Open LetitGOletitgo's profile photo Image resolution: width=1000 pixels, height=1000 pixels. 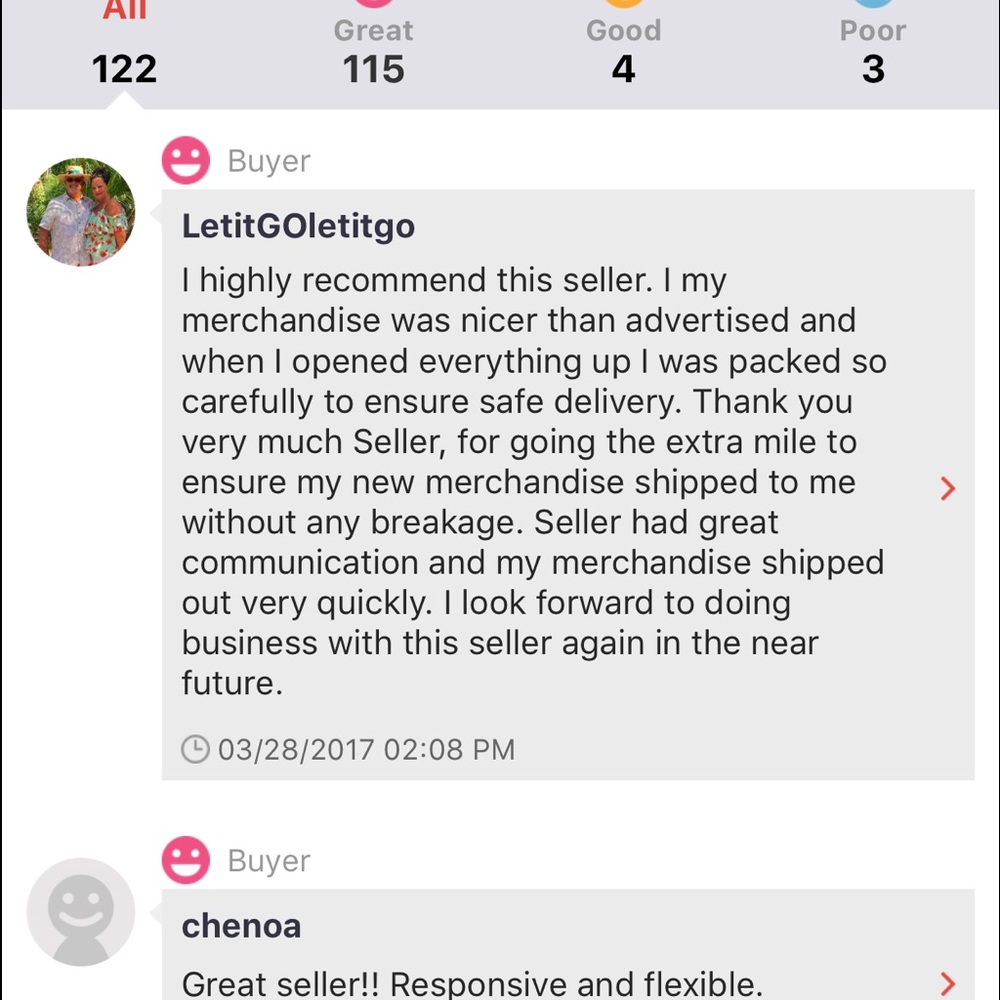tap(81, 212)
